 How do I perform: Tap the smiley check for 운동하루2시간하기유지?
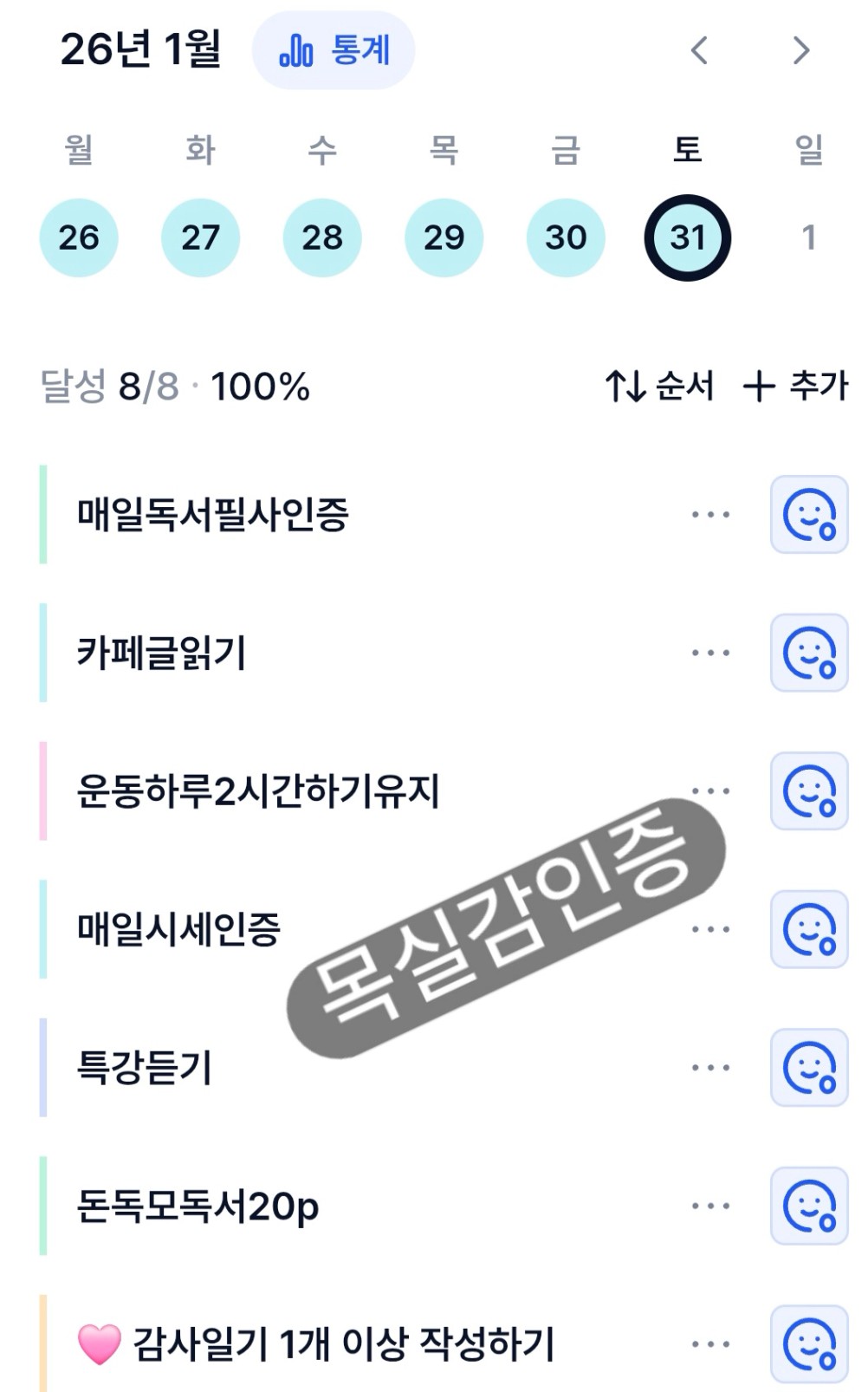[x=809, y=791]
